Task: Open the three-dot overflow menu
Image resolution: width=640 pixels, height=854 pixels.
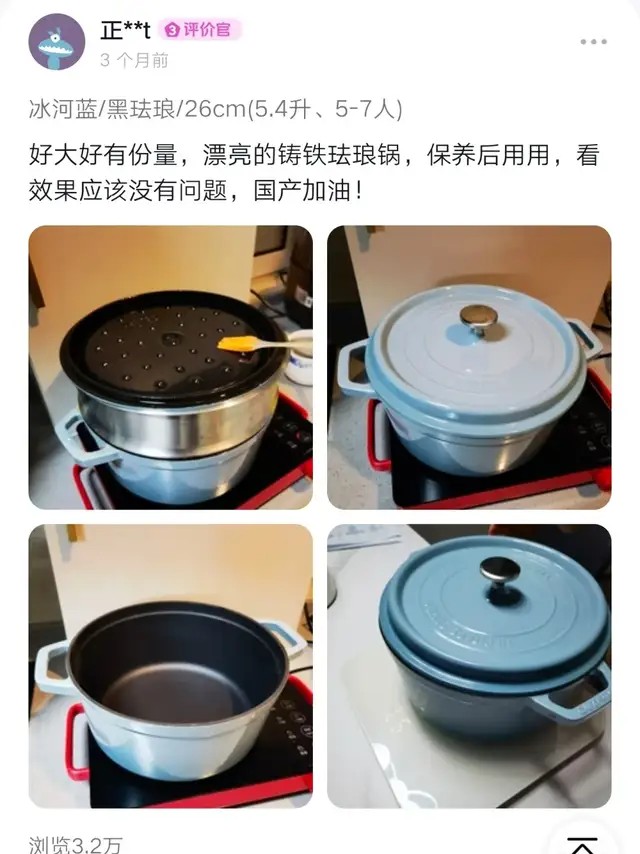Action: point(593,42)
